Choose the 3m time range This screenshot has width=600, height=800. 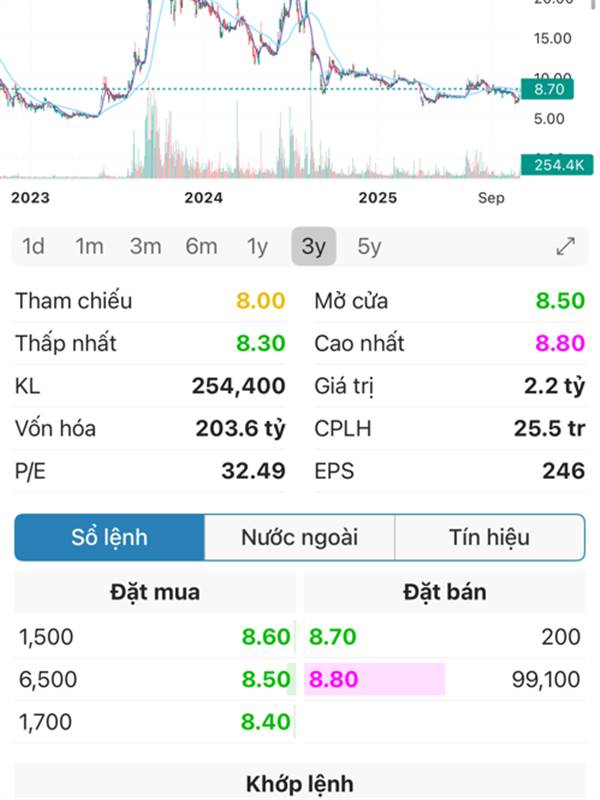pos(146,246)
